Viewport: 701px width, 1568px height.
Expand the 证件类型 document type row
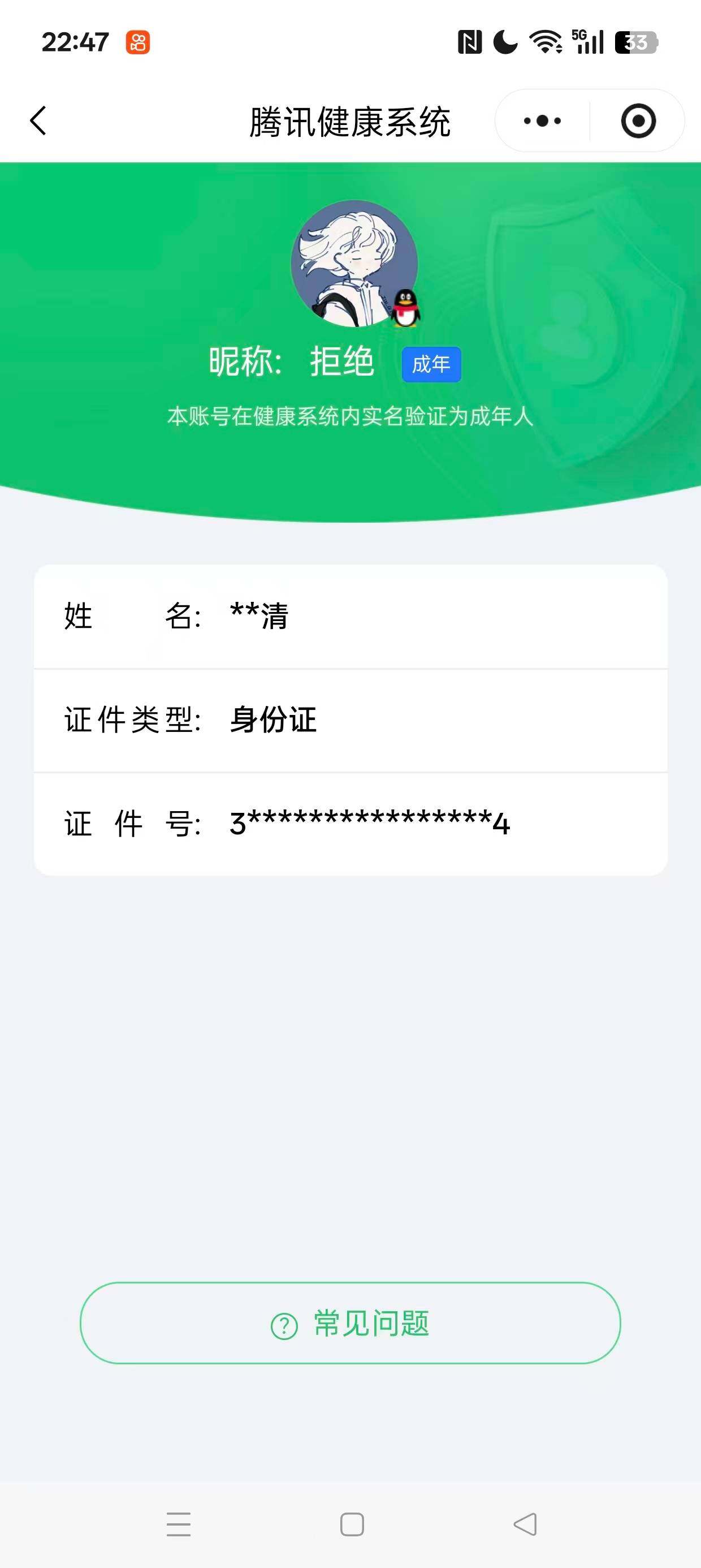click(350, 721)
